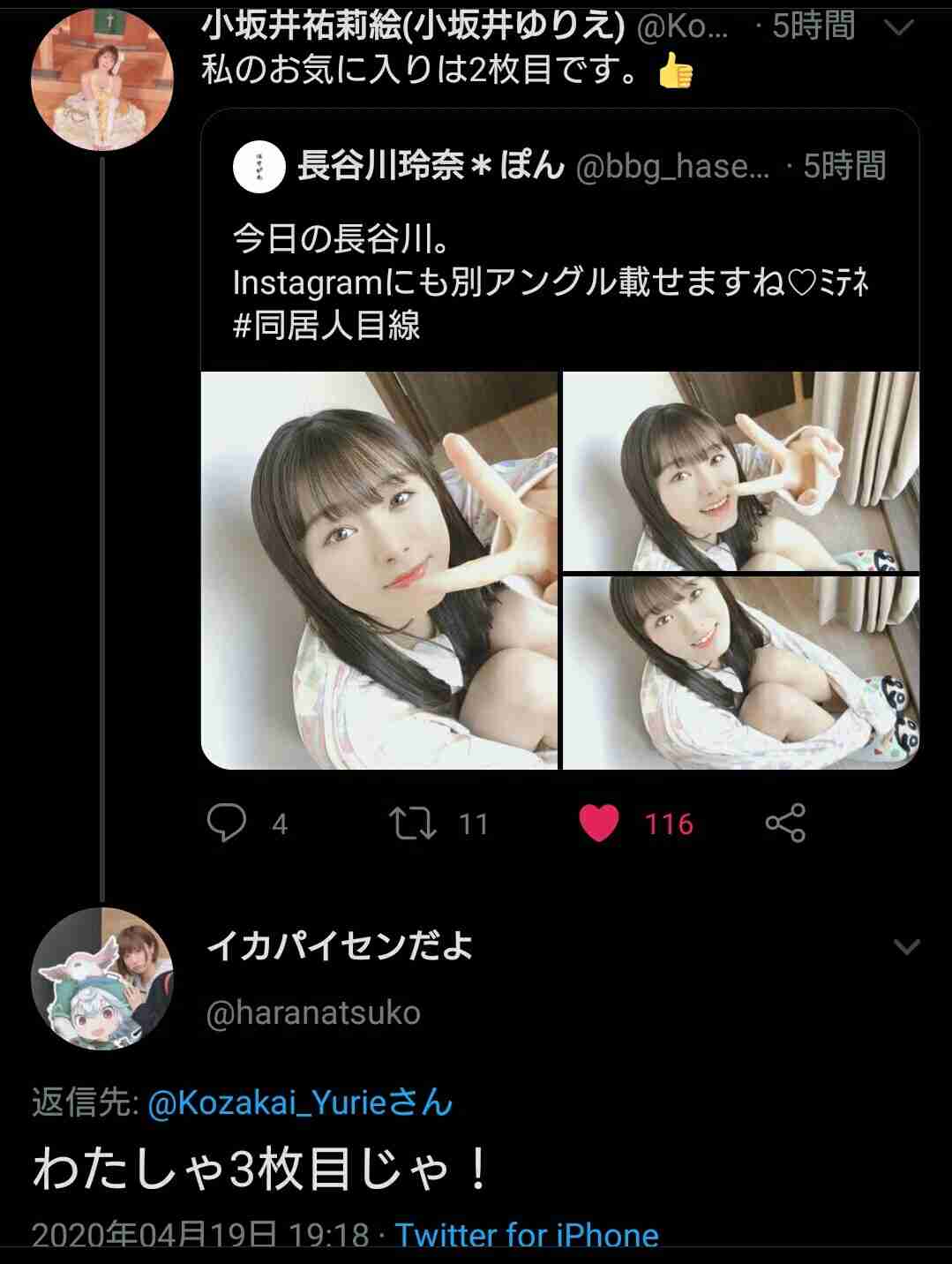952x1264 pixels.
Task: View the bottom right photo in quoted tweet
Action: pos(741,673)
